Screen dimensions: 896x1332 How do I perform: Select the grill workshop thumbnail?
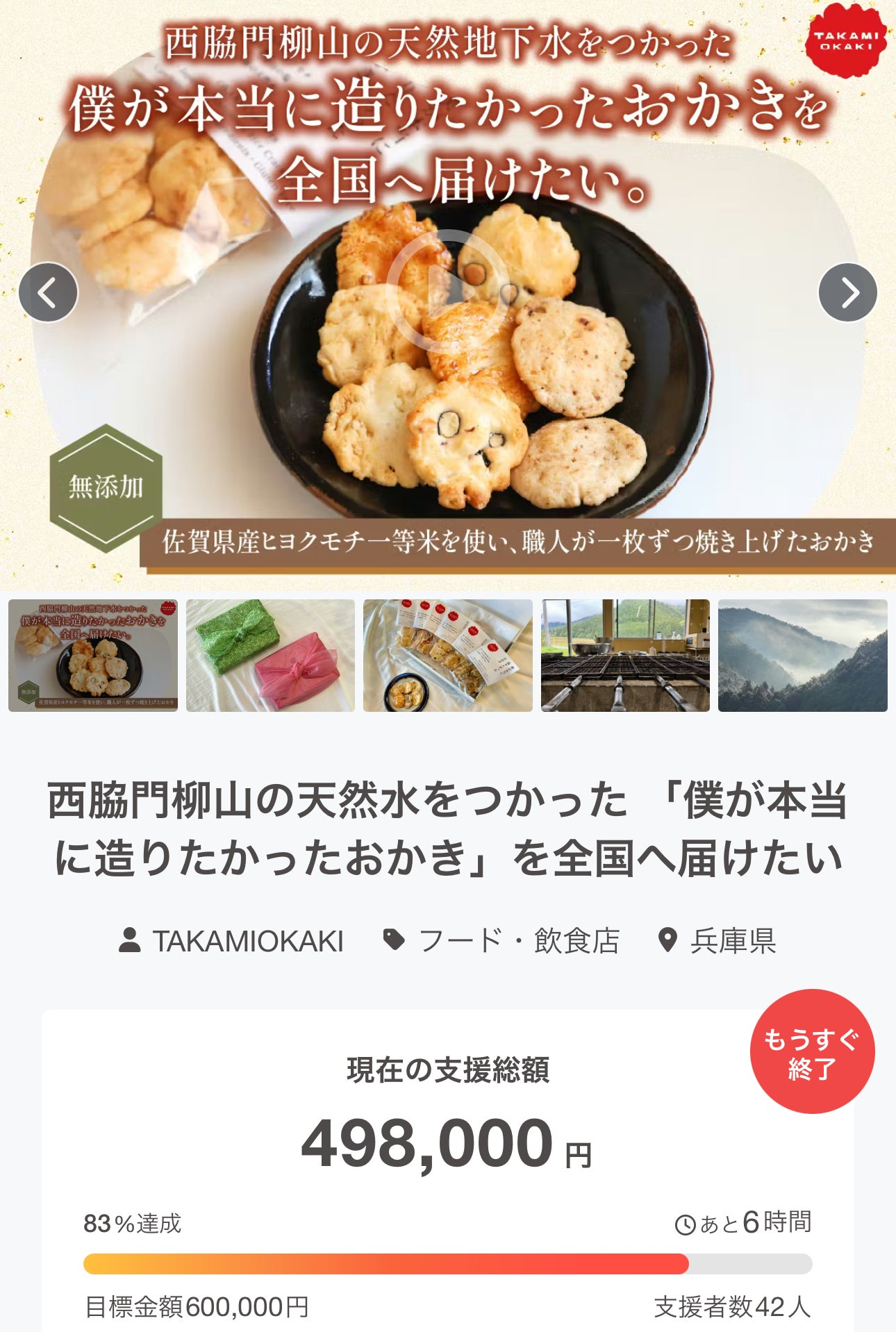pos(625,656)
